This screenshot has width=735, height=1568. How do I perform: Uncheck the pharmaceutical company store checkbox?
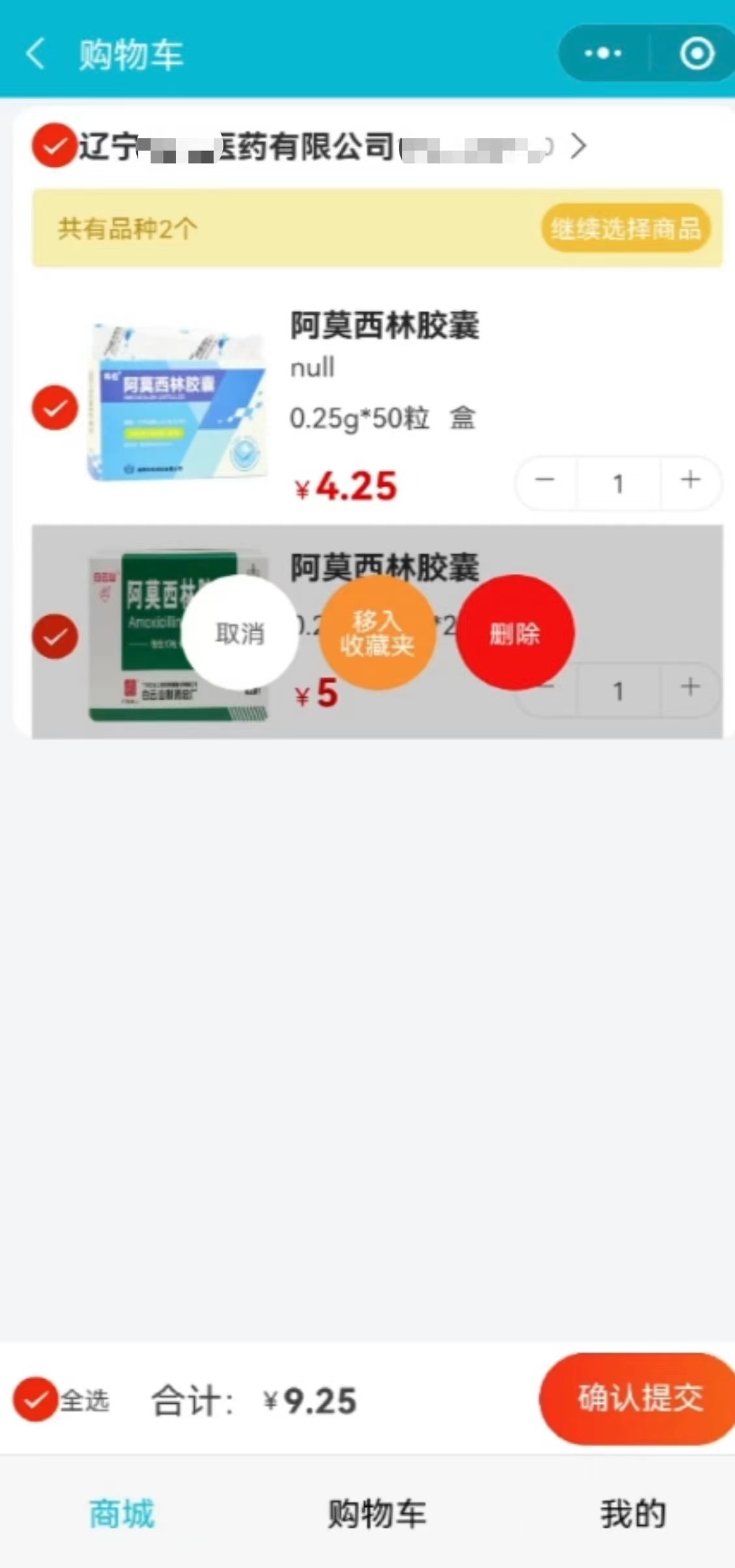tap(55, 145)
